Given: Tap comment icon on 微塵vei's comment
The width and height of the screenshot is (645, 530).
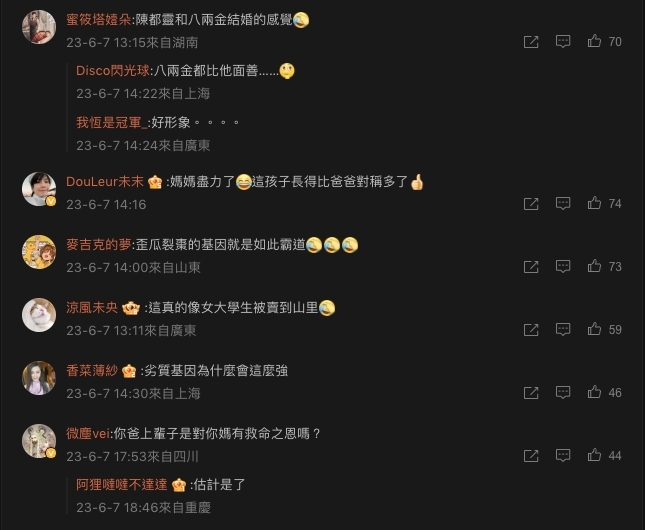Looking at the screenshot, I should tap(563, 456).
